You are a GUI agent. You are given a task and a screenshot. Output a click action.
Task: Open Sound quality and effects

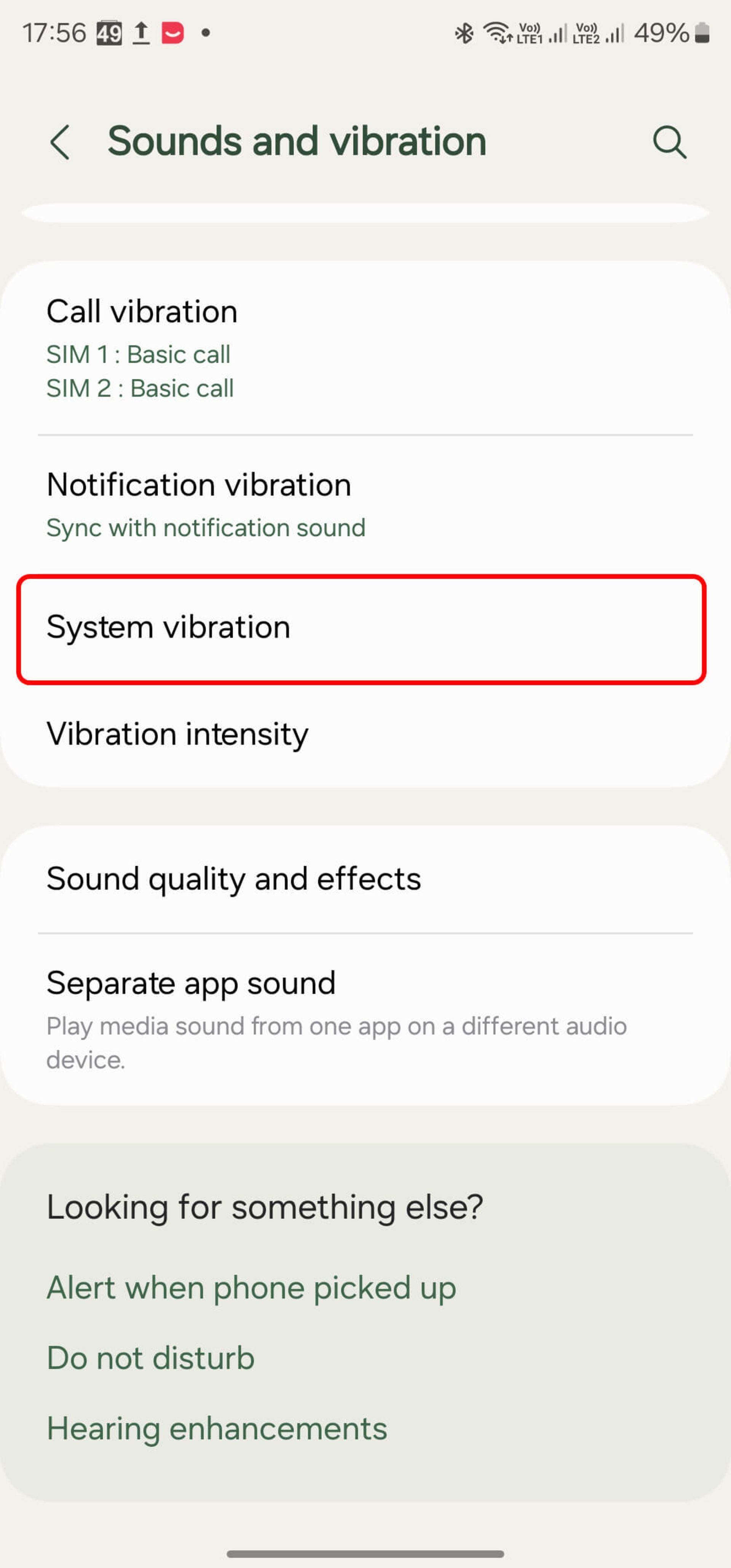pyautogui.click(x=365, y=879)
